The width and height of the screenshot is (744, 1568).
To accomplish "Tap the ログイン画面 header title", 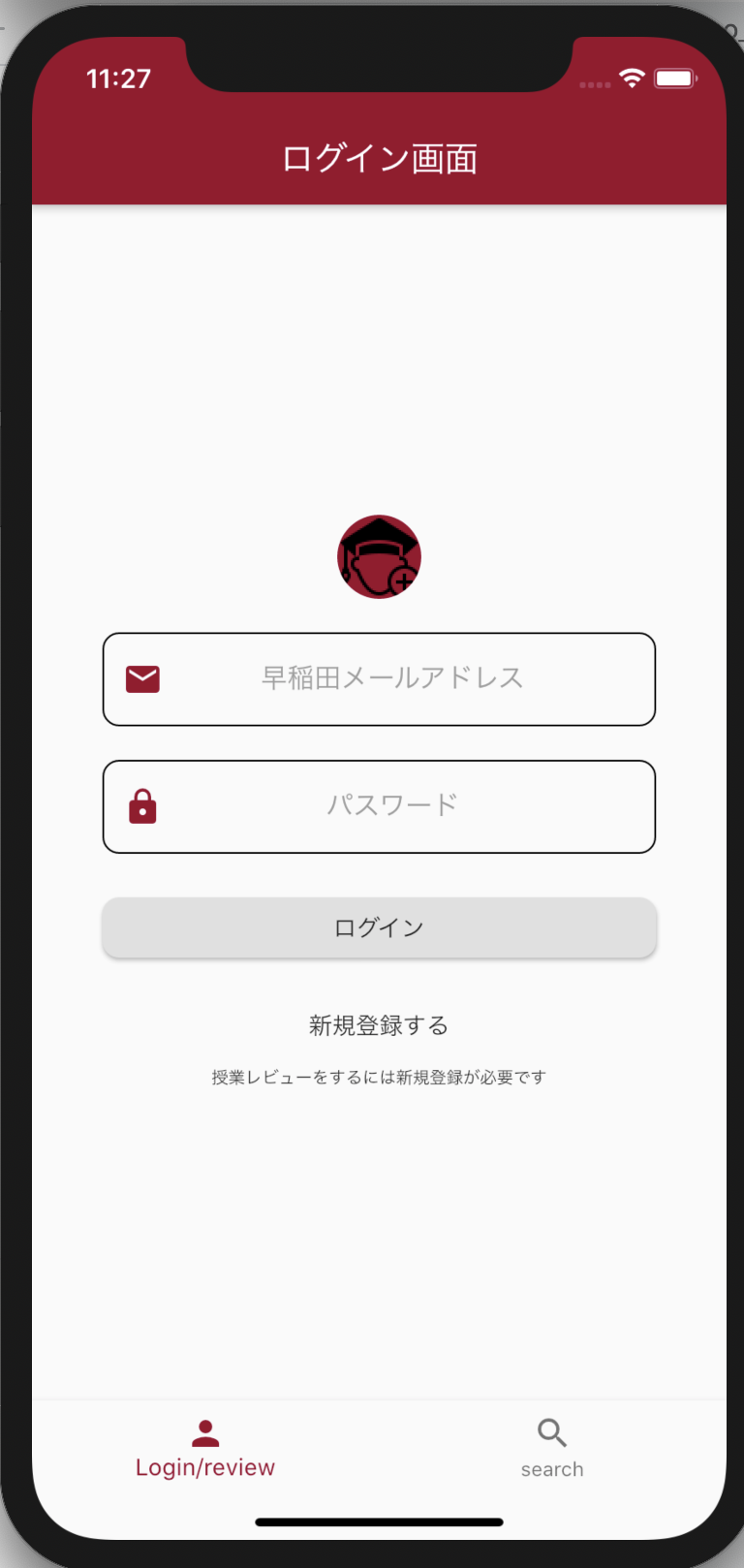I will tap(379, 157).
